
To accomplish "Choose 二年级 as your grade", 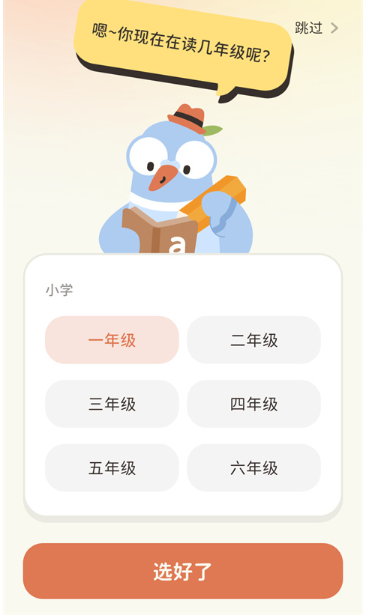I will 254,340.
